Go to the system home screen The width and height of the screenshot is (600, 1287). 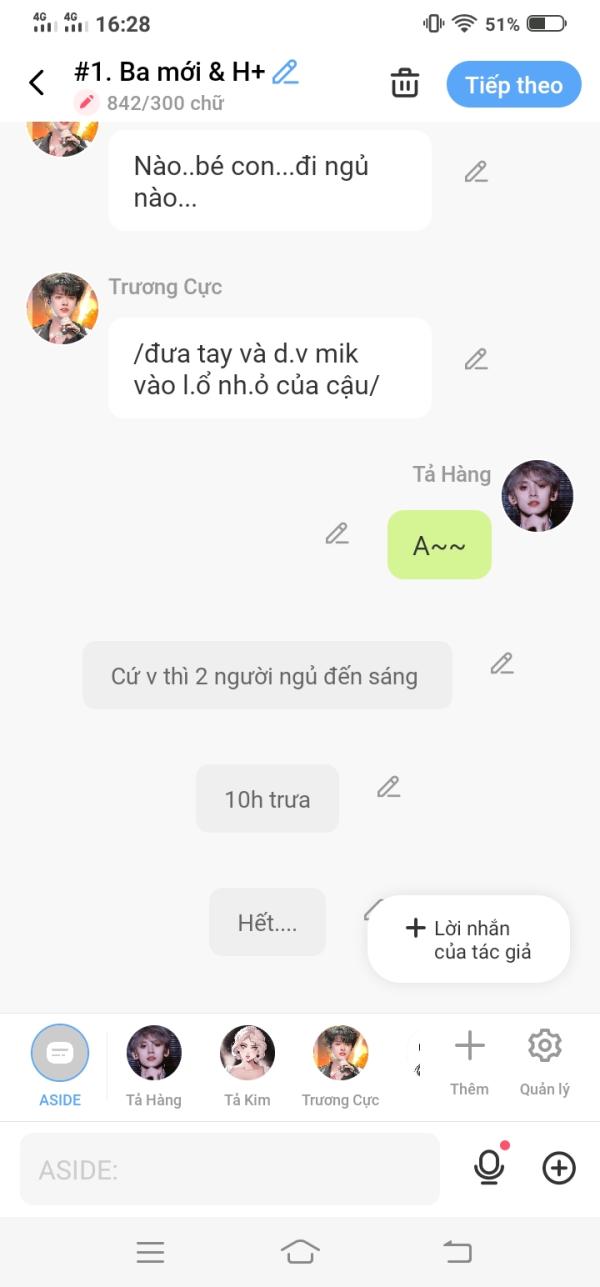pos(300,1251)
